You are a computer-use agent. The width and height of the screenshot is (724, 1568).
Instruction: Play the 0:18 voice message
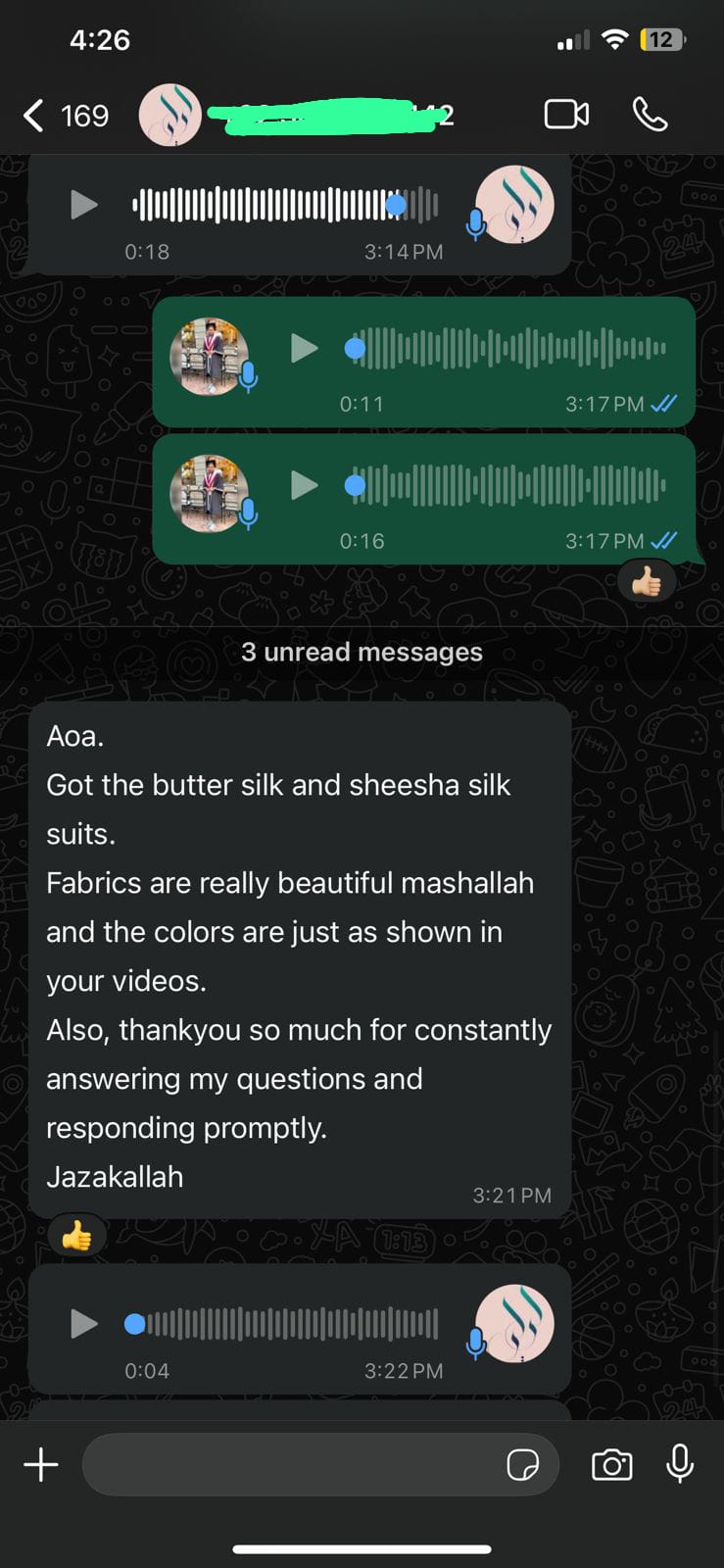tap(84, 205)
